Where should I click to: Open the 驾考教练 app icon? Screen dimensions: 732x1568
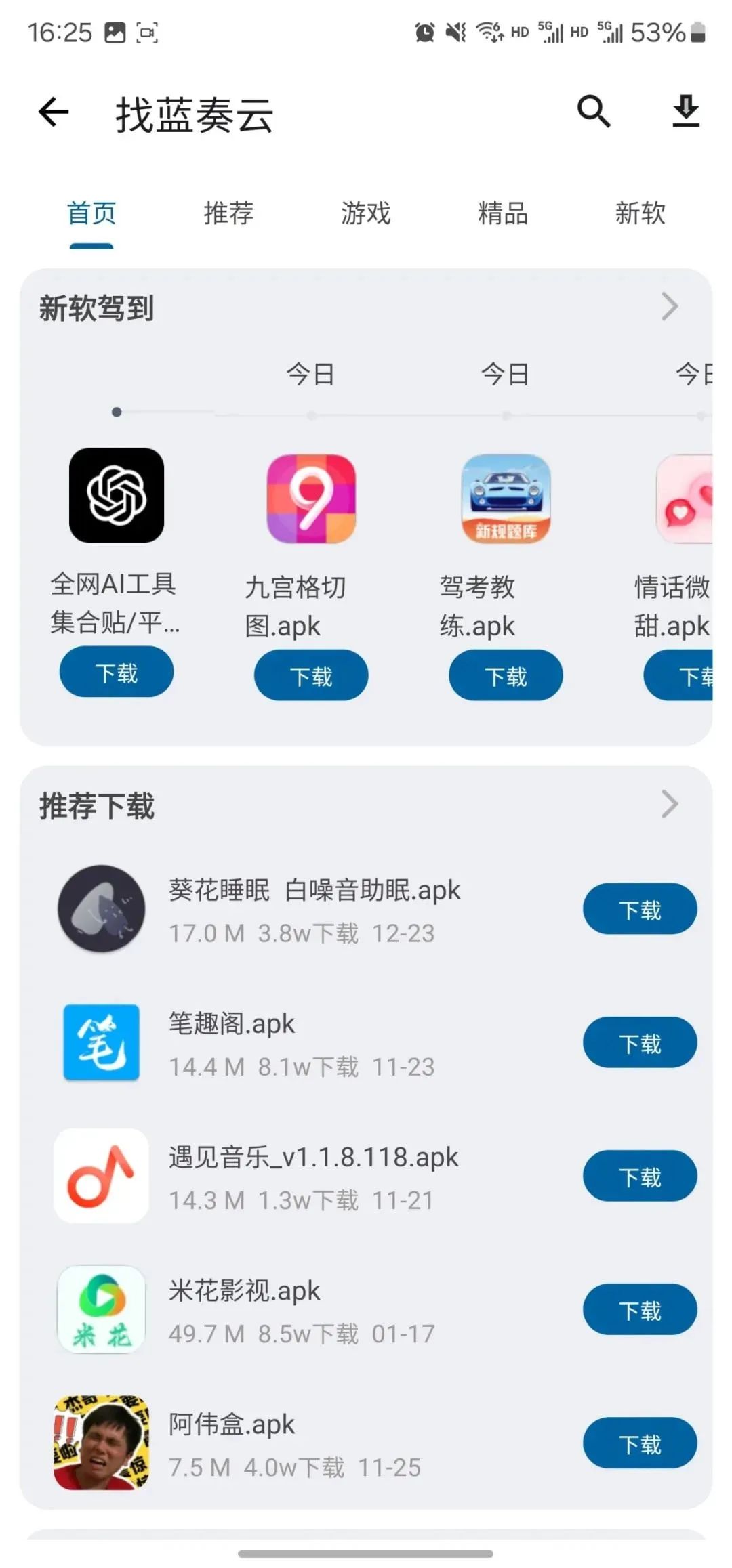506,499
